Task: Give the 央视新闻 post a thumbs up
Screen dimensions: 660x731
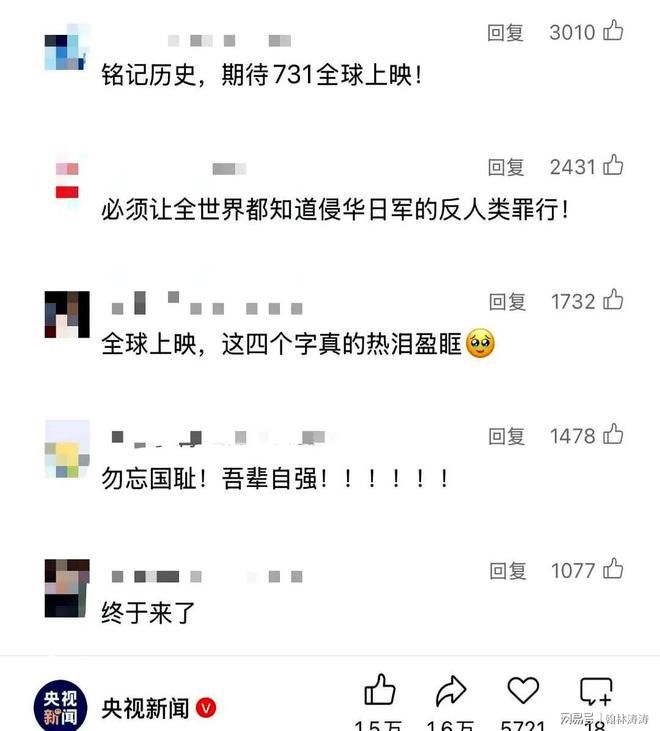Action: pos(379,691)
